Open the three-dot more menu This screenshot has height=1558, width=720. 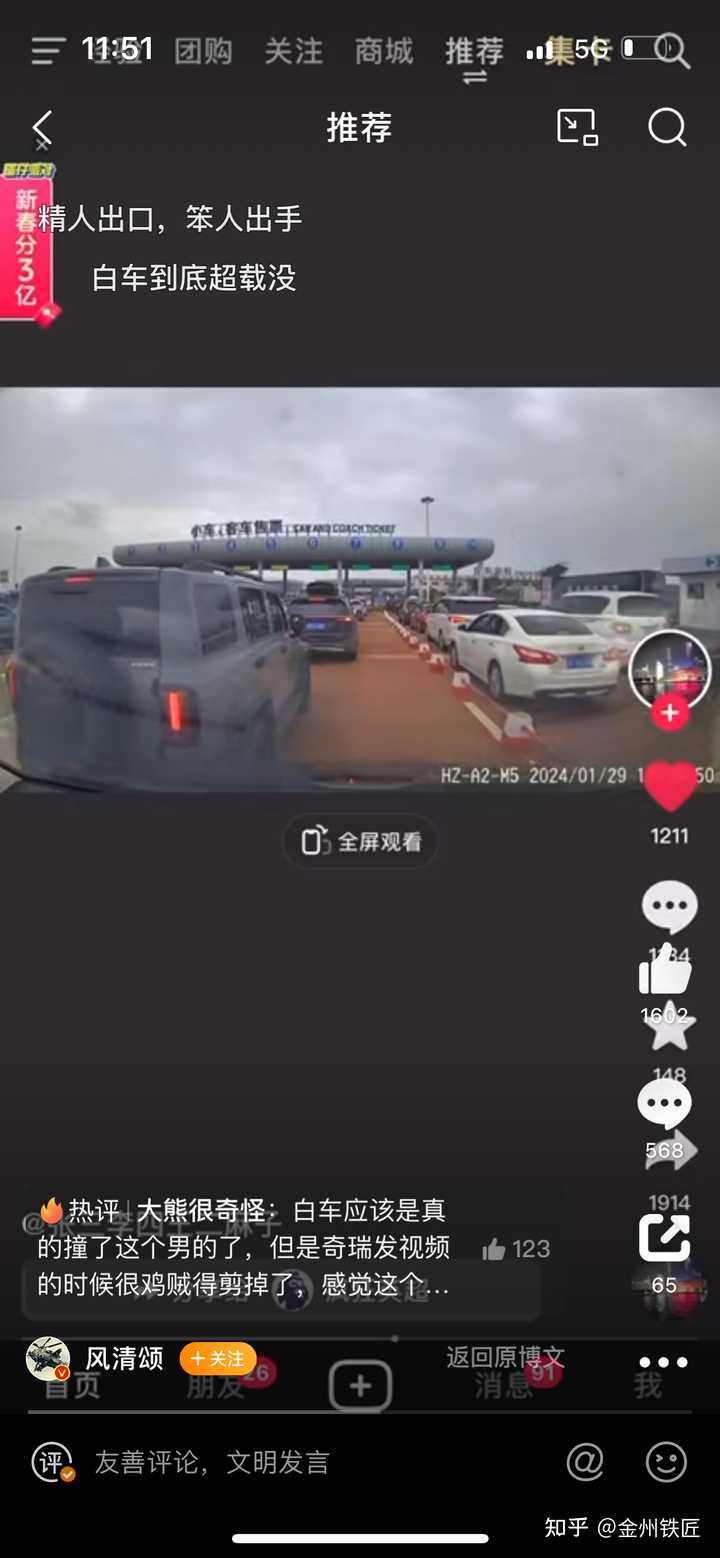[x=664, y=1362]
